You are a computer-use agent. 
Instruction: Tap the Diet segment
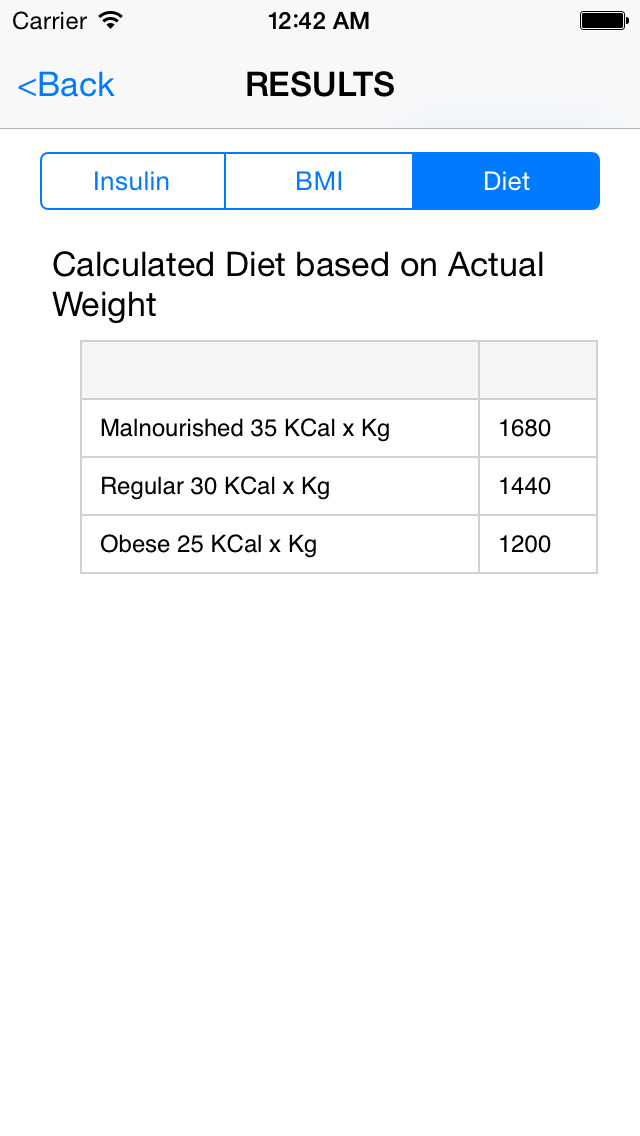tap(506, 181)
